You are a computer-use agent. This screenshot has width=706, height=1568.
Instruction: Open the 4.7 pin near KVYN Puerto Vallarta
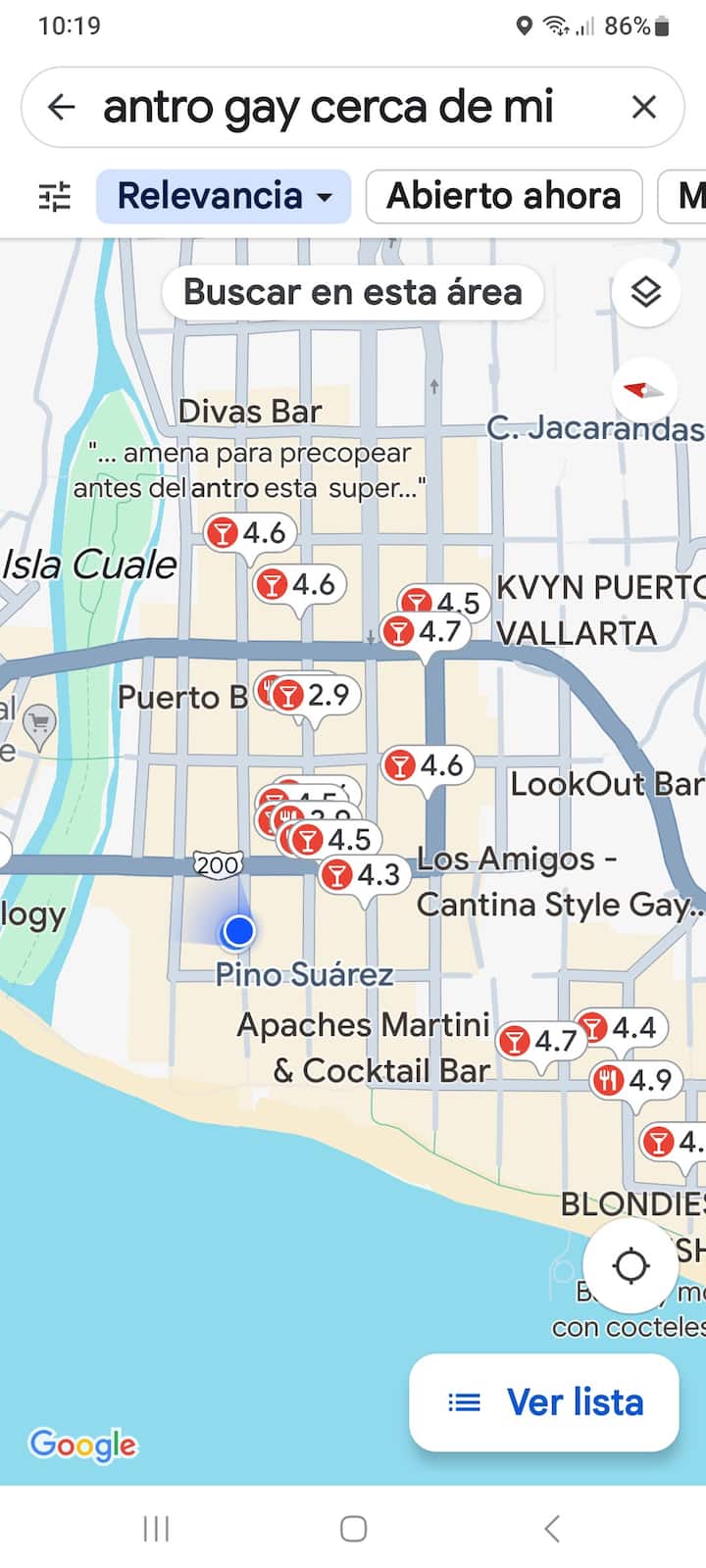(x=424, y=632)
